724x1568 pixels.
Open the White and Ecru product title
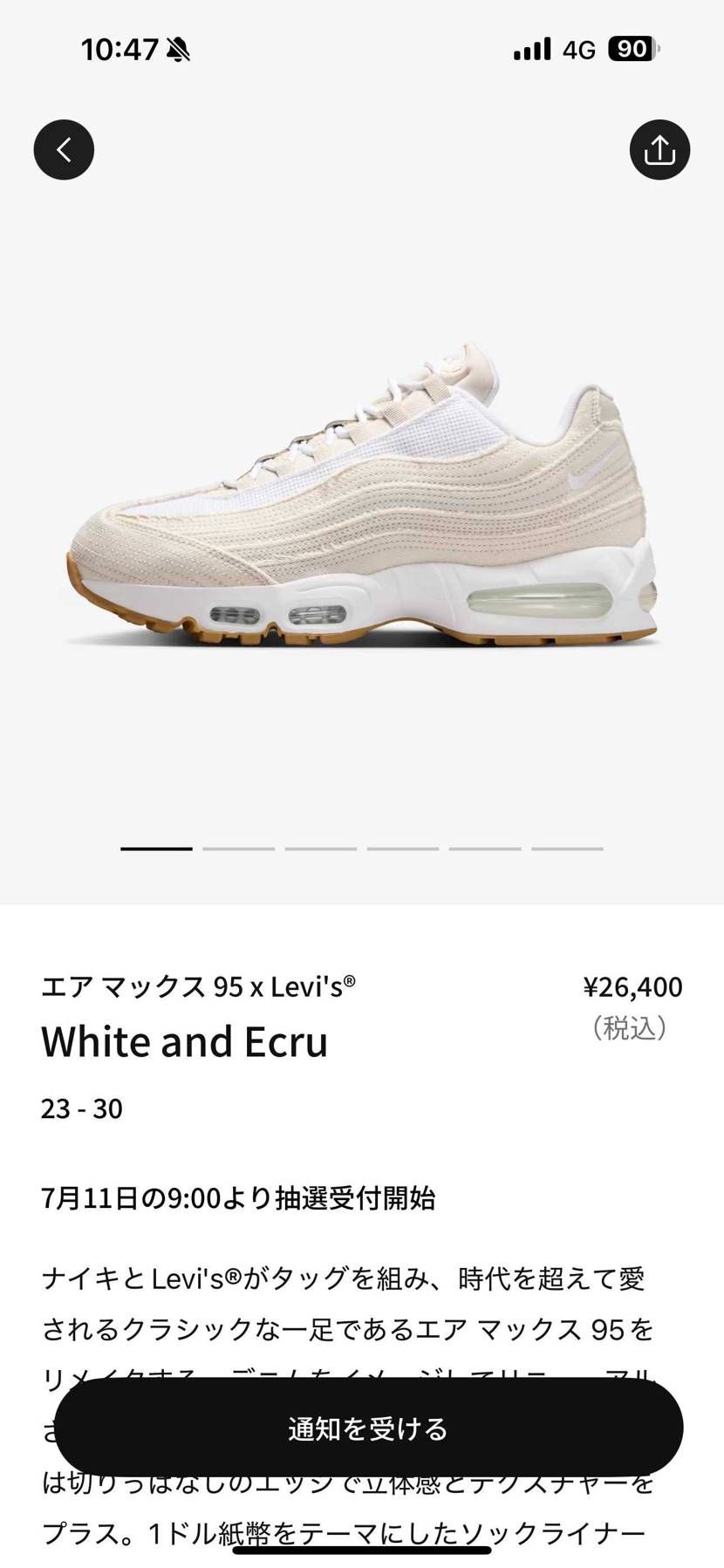coord(185,1042)
